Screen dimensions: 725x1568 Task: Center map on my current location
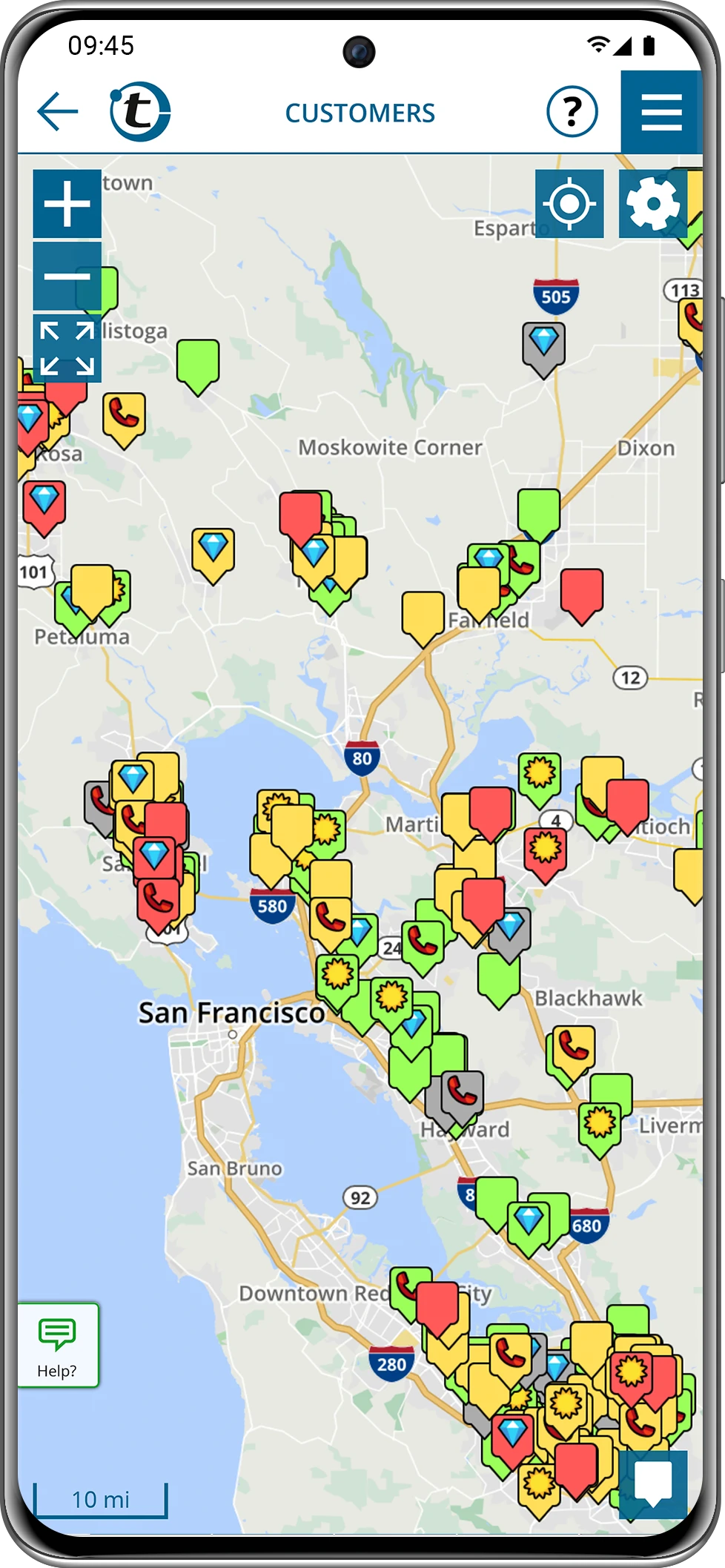point(569,204)
